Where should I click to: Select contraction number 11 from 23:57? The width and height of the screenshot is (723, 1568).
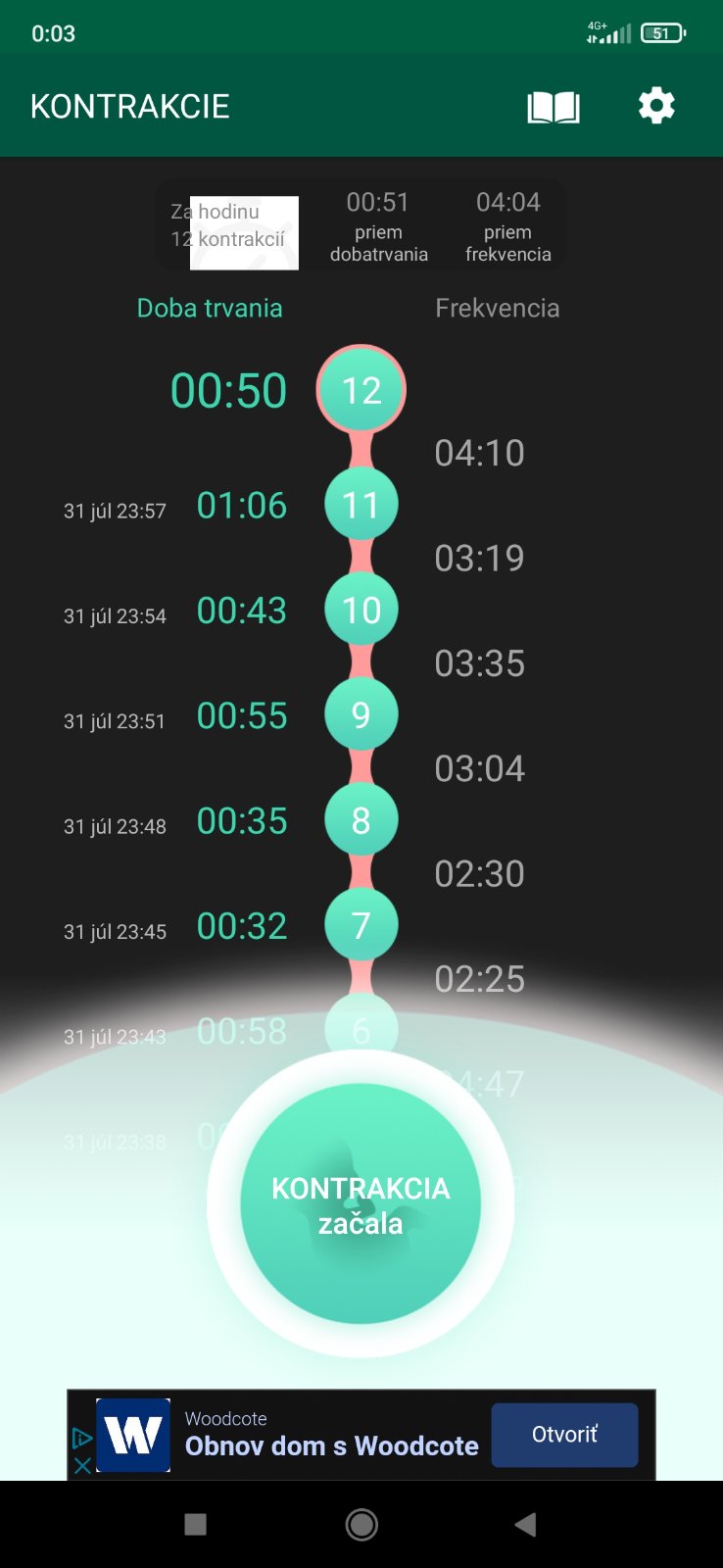(361, 505)
